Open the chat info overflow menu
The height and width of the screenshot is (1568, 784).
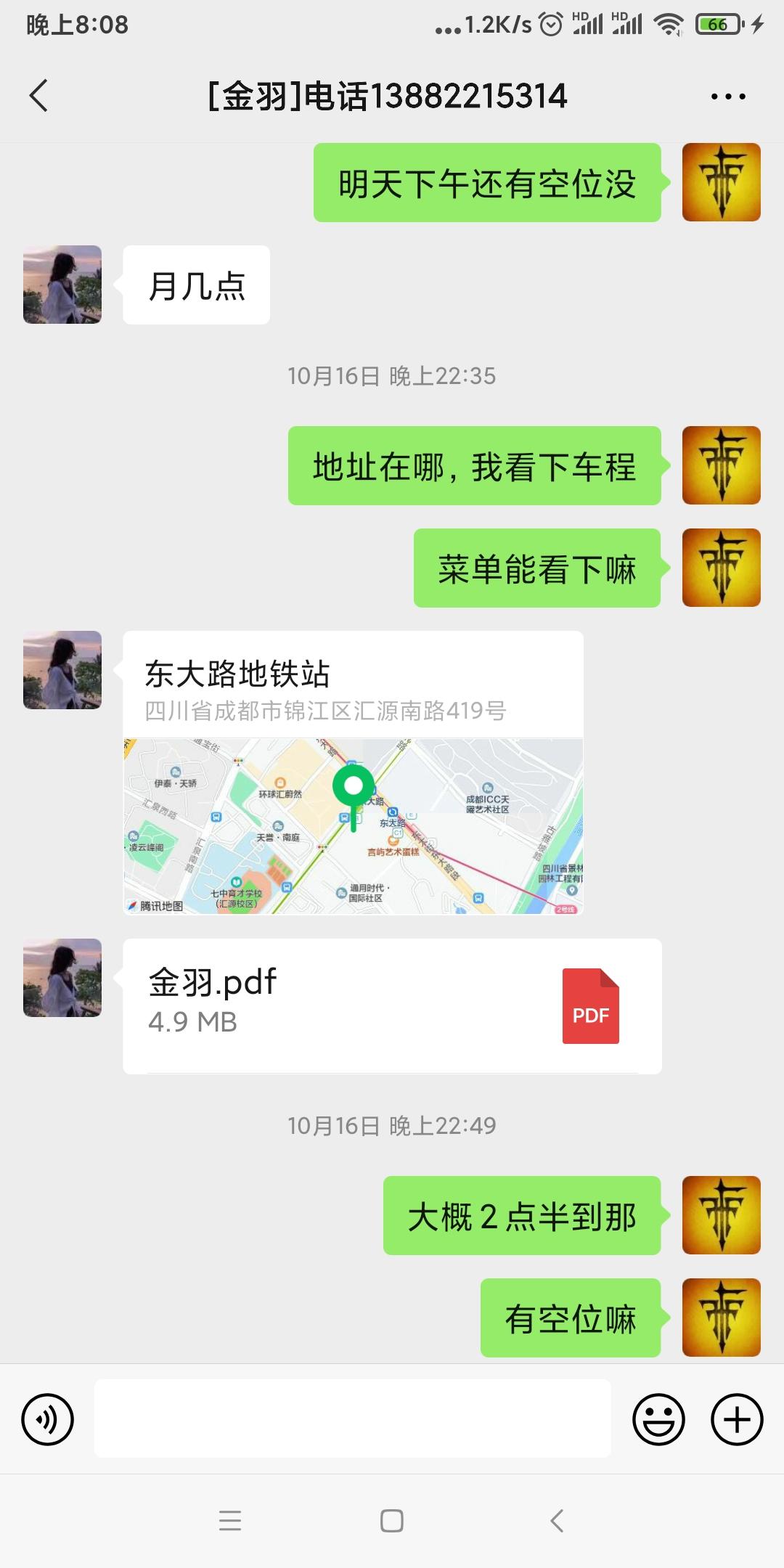(727, 96)
